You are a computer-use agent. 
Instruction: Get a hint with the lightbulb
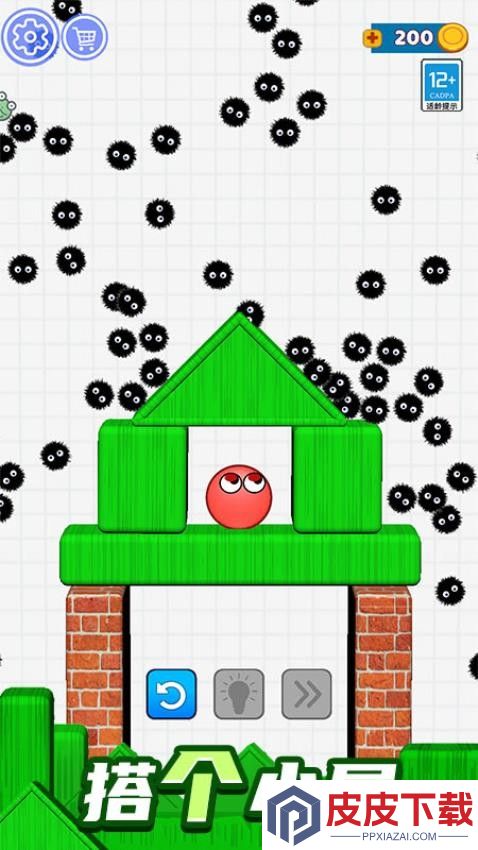click(x=239, y=694)
